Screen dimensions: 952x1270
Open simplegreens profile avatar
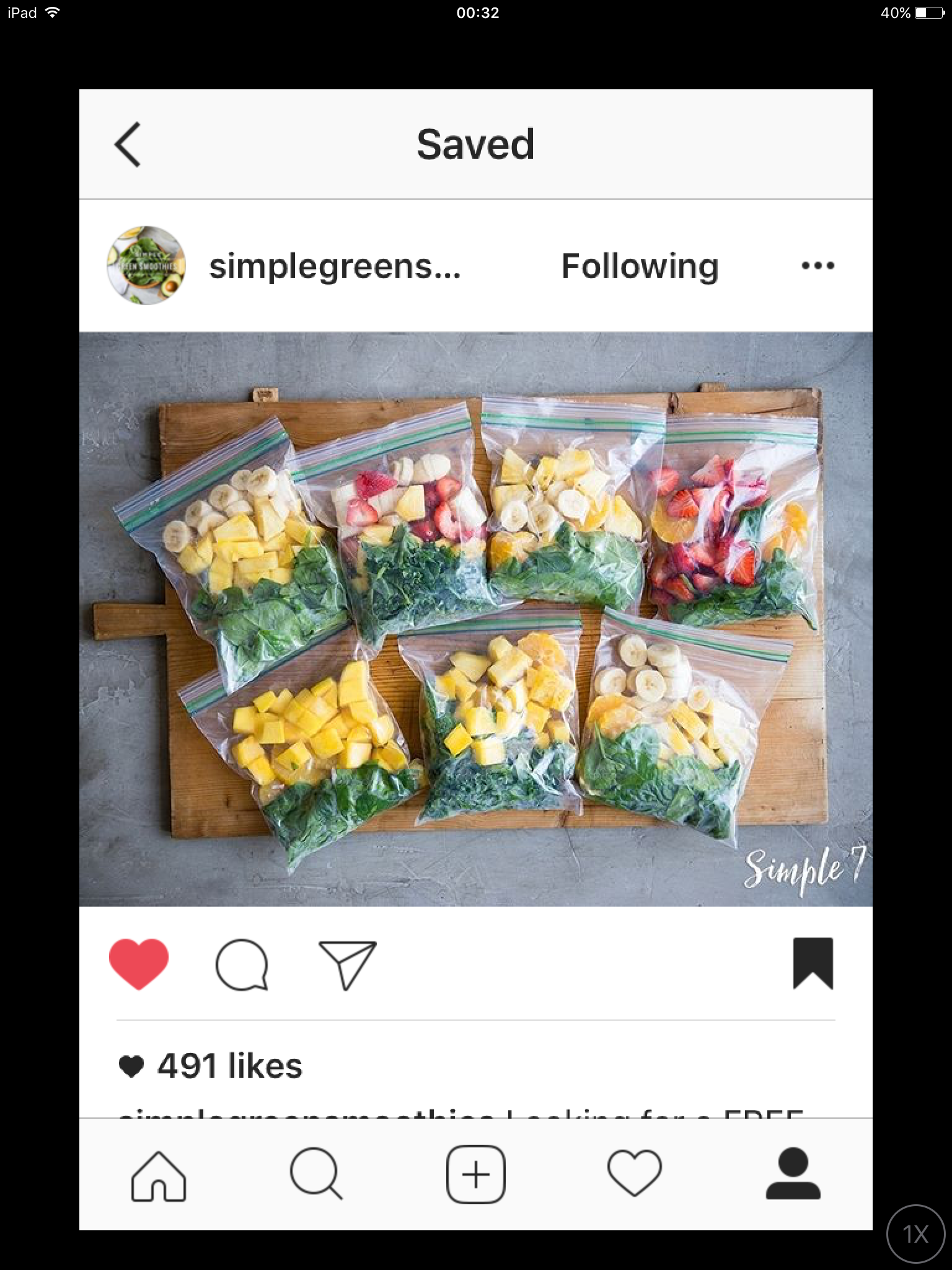click(146, 265)
